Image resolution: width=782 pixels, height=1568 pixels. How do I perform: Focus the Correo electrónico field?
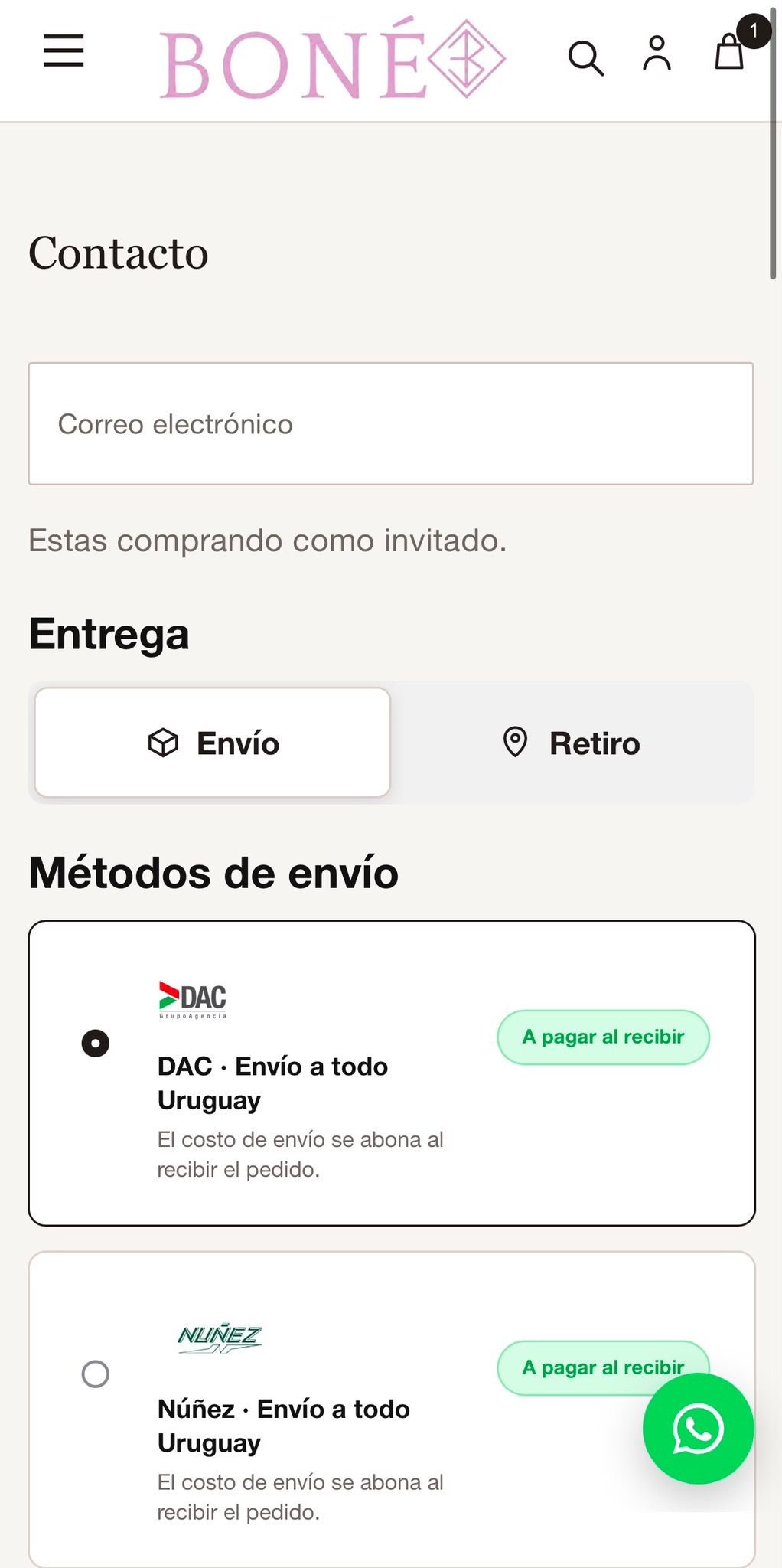(391, 423)
